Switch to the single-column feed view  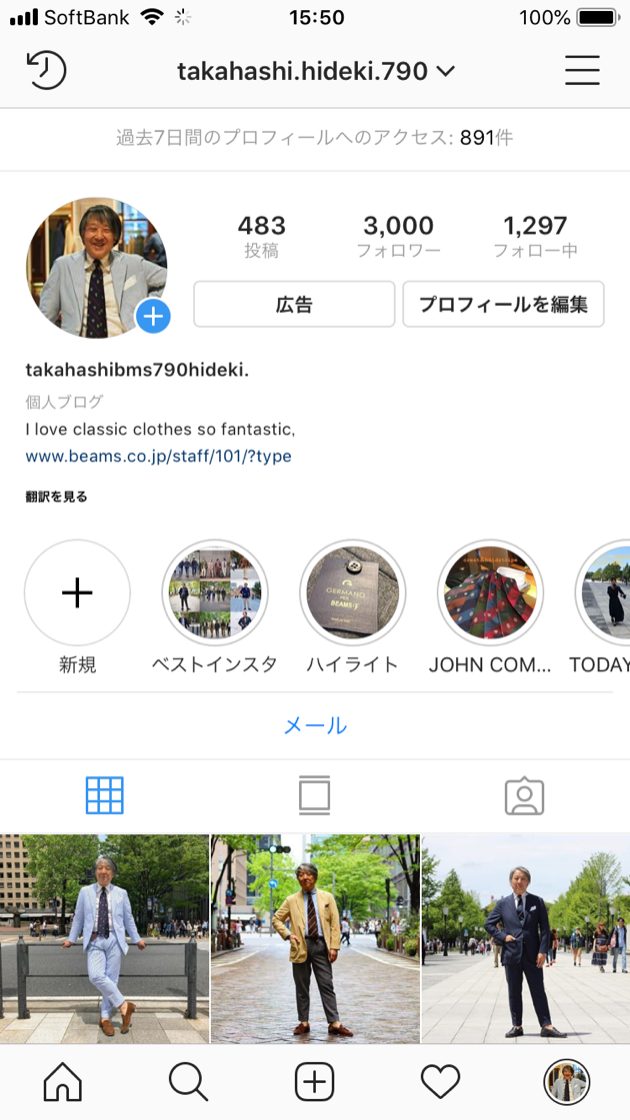(314, 795)
